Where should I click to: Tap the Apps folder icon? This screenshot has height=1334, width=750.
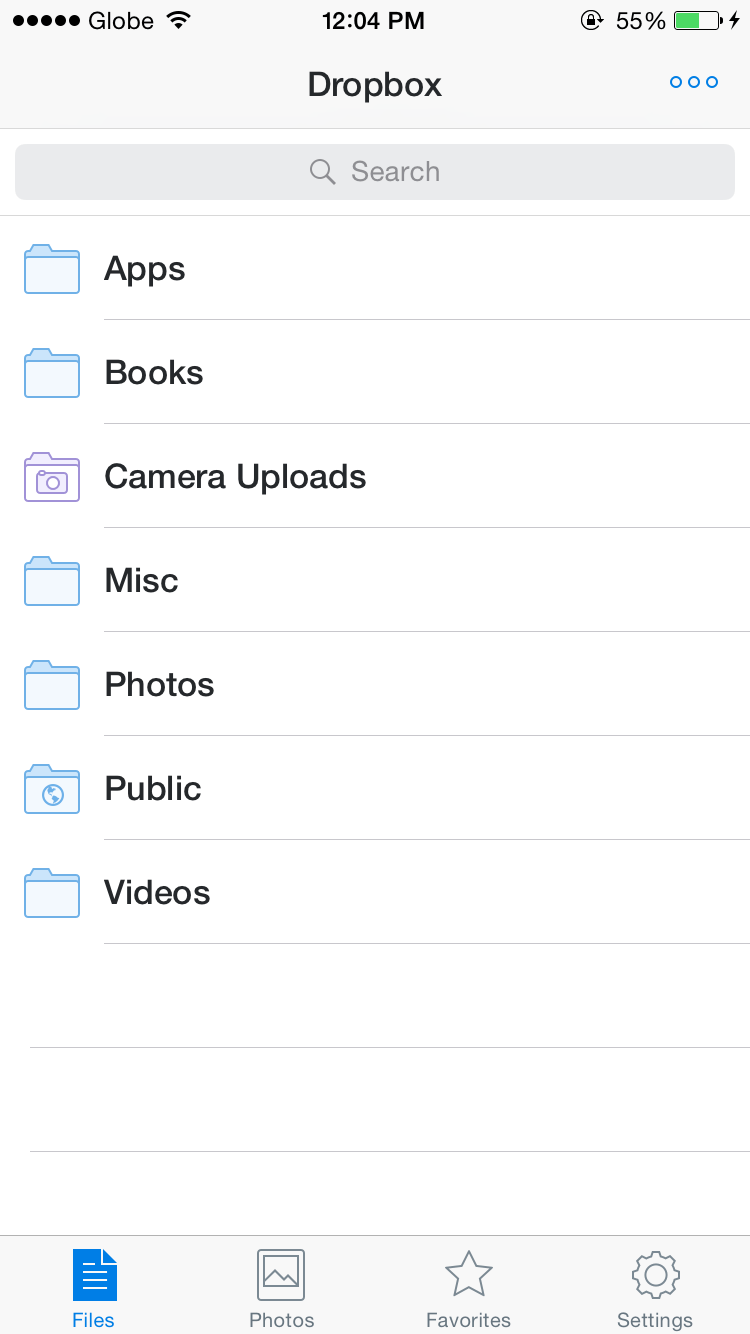click(x=51, y=269)
